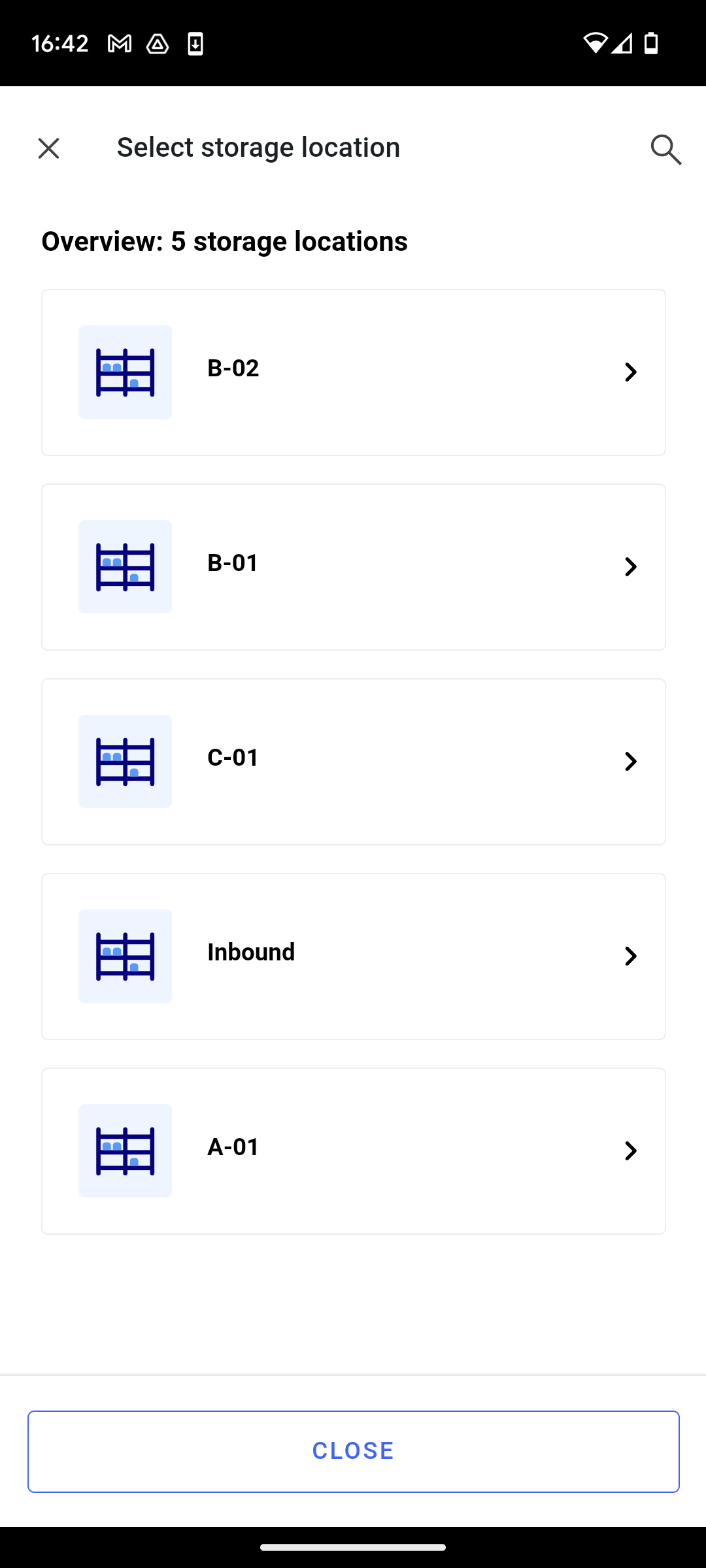The image size is (706, 1568).
Task: Open the C-01 storage location
Action: (353, 761)
